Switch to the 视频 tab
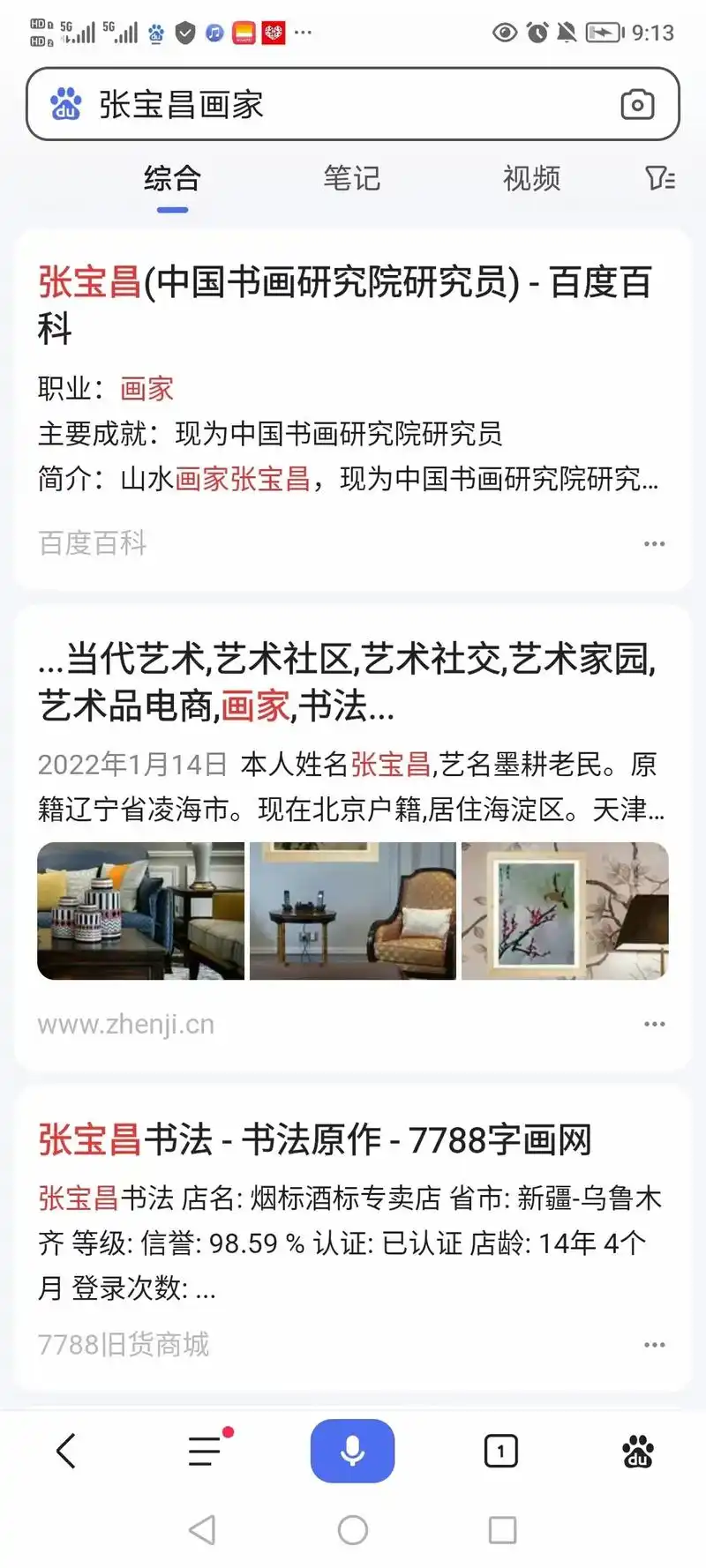This screenshot has width=706, height=1568. (530, 179)
